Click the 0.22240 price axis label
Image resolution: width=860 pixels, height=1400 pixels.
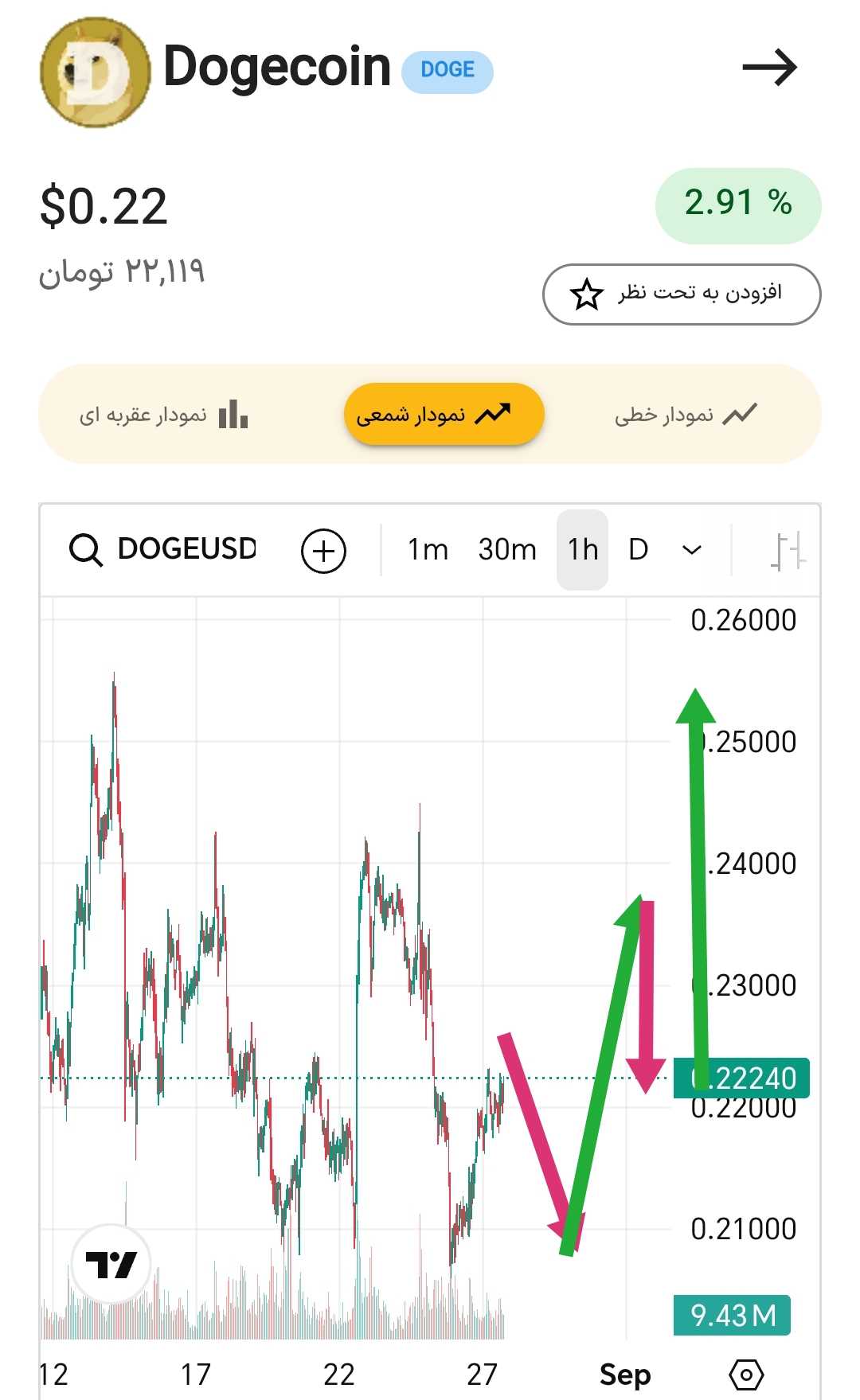pyautogui.click(x=741, y=1078)
